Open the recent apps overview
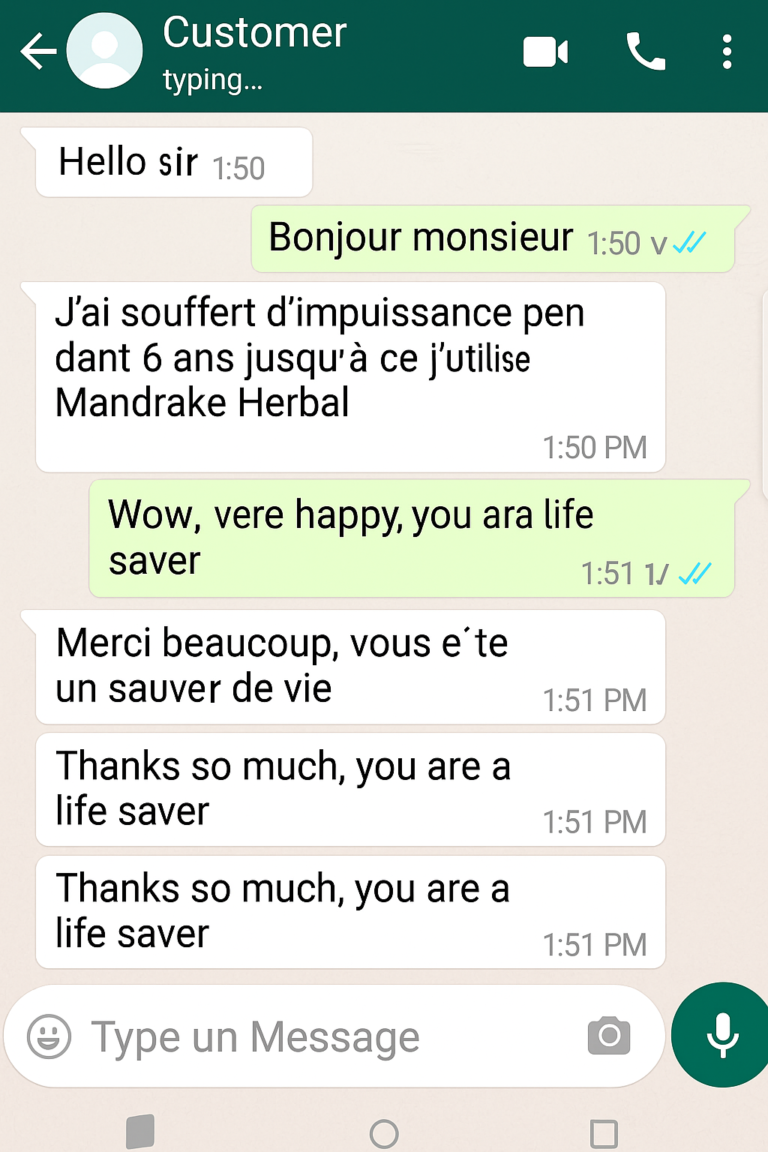Screen dimensions: 768x1152 [x=604, y=1133]
